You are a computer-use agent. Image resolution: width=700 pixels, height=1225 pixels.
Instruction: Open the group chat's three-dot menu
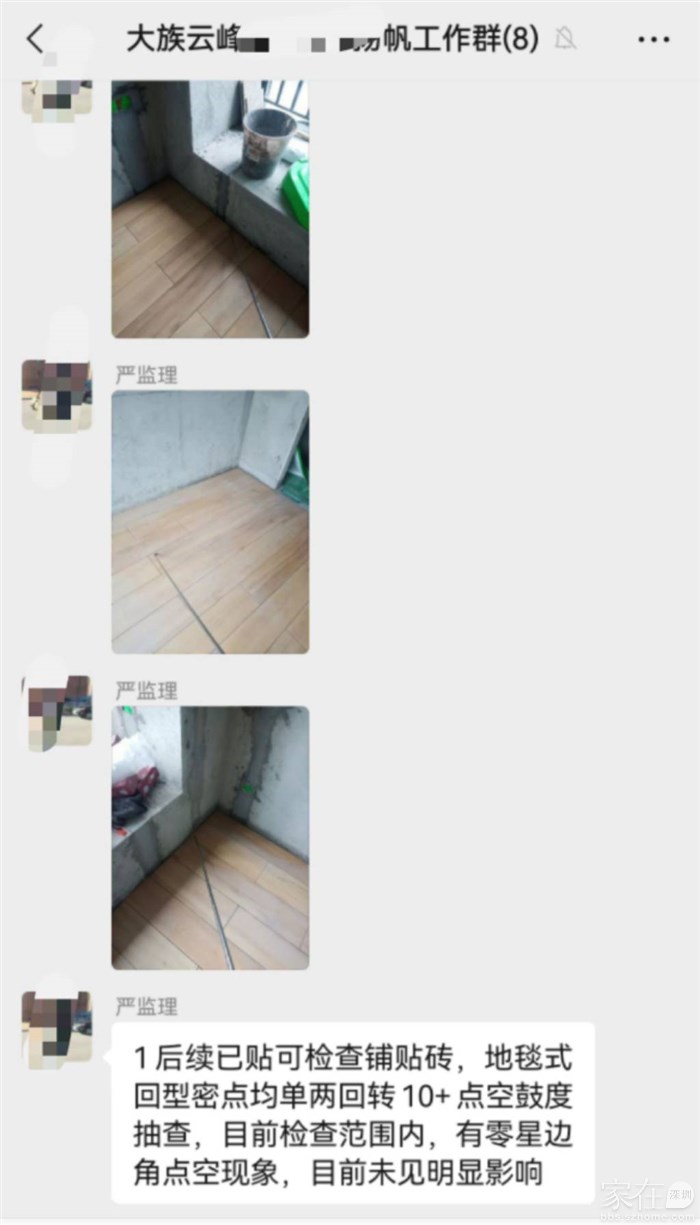click(x=653, y=40)
